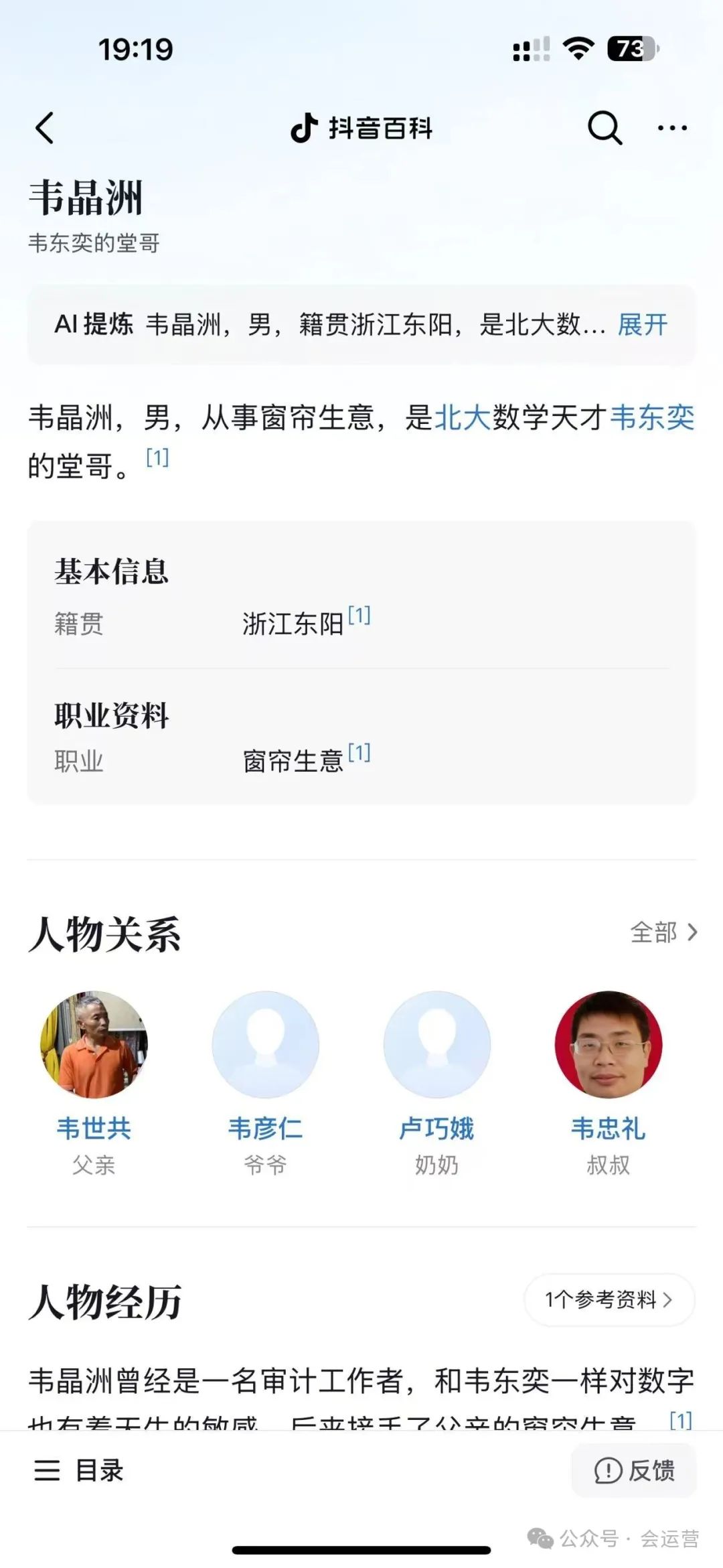Image resolution: width=723 pixels, height=1568 pixels.
Task: View 全部 of 人物关系
Action: click(x=663, y=932)
